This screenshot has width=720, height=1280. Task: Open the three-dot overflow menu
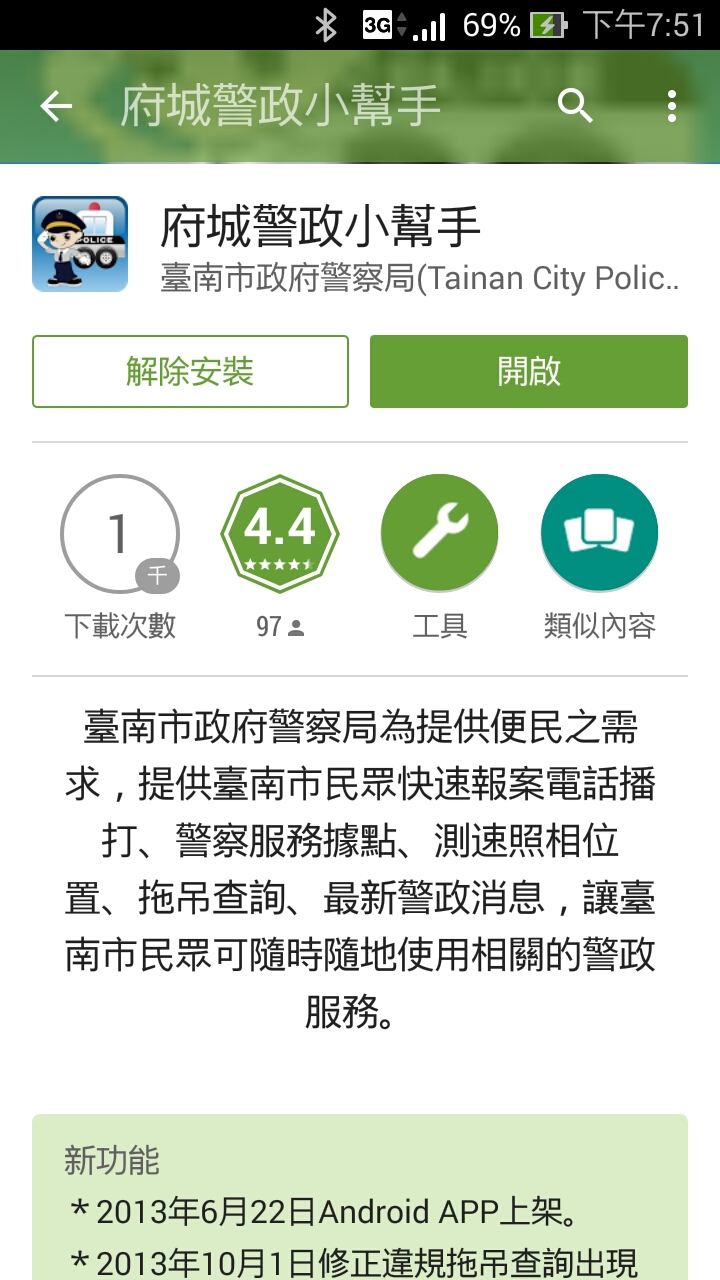(671, 106)
